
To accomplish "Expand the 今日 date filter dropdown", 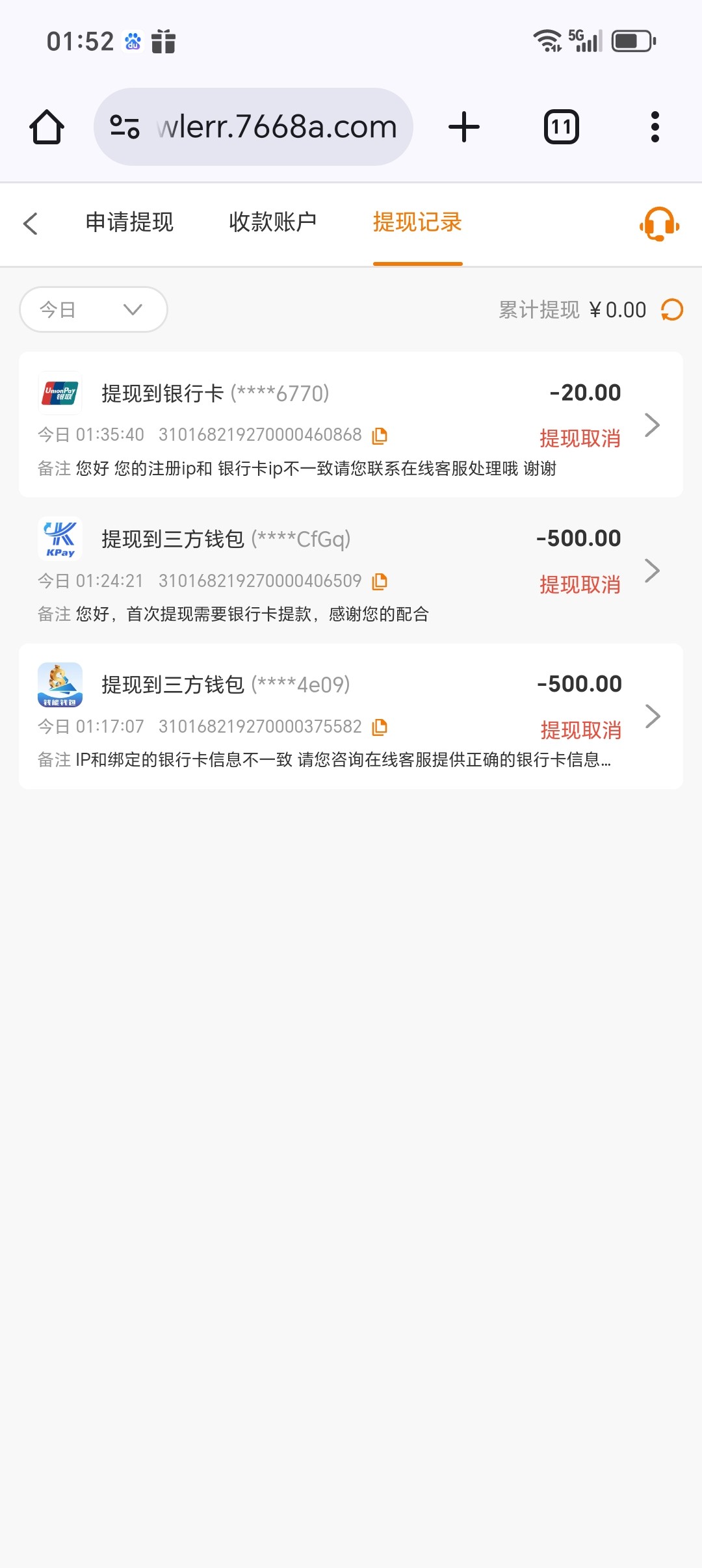I will point(94,309).
